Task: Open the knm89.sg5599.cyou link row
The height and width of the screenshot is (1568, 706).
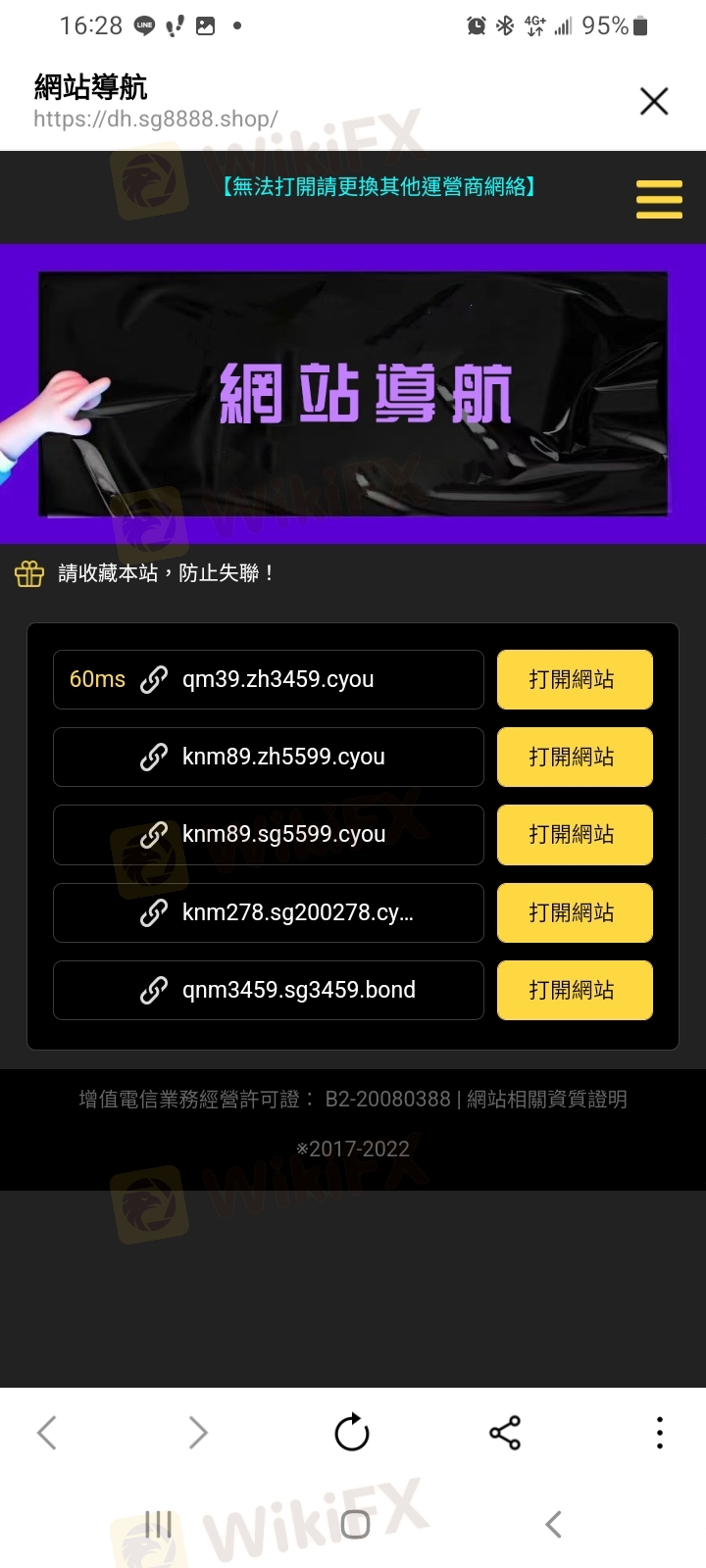Action: pyautogui.click(x=269, y=835)
